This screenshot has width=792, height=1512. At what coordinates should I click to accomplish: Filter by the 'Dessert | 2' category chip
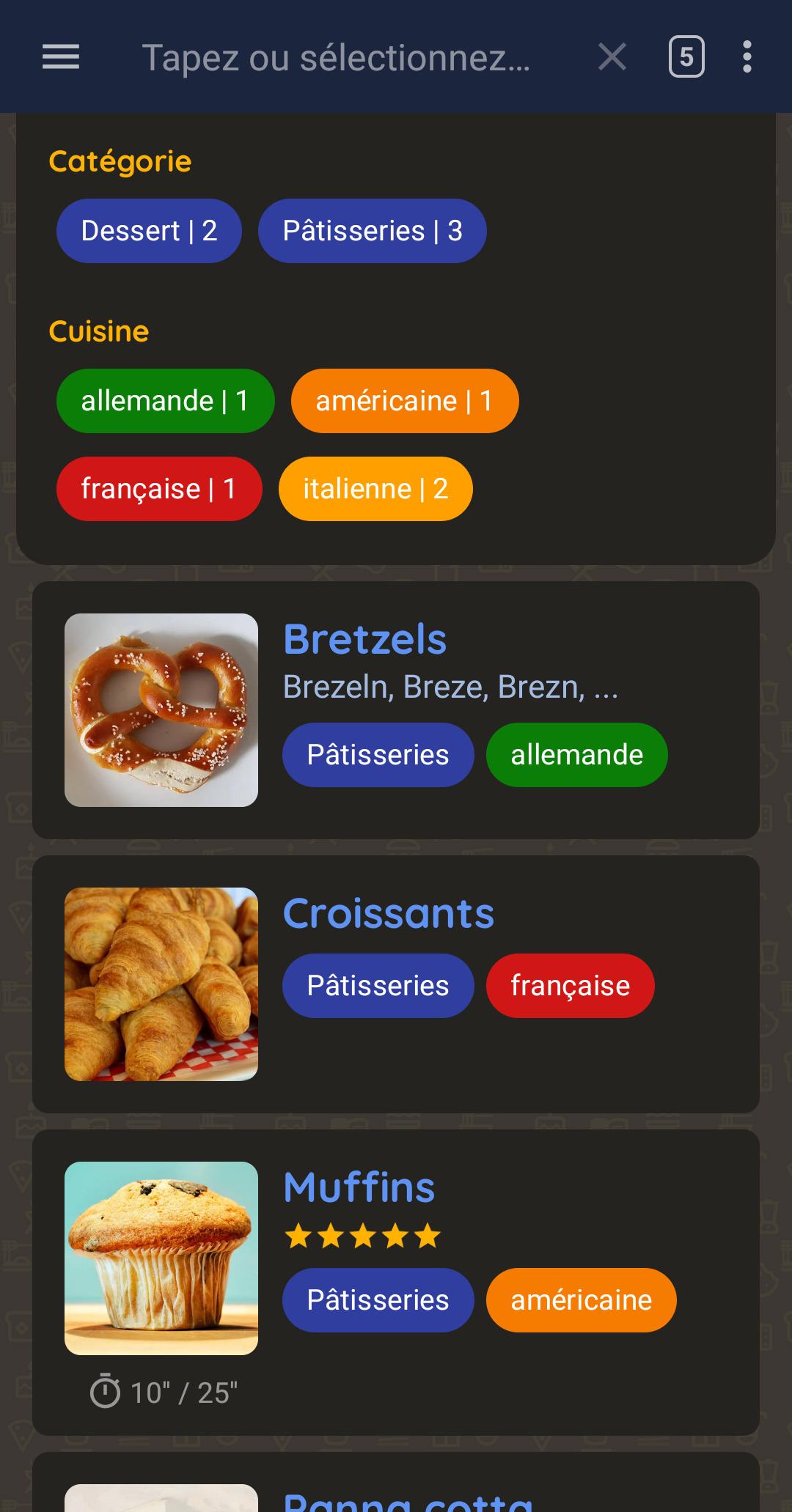click(x=149, y=231)
